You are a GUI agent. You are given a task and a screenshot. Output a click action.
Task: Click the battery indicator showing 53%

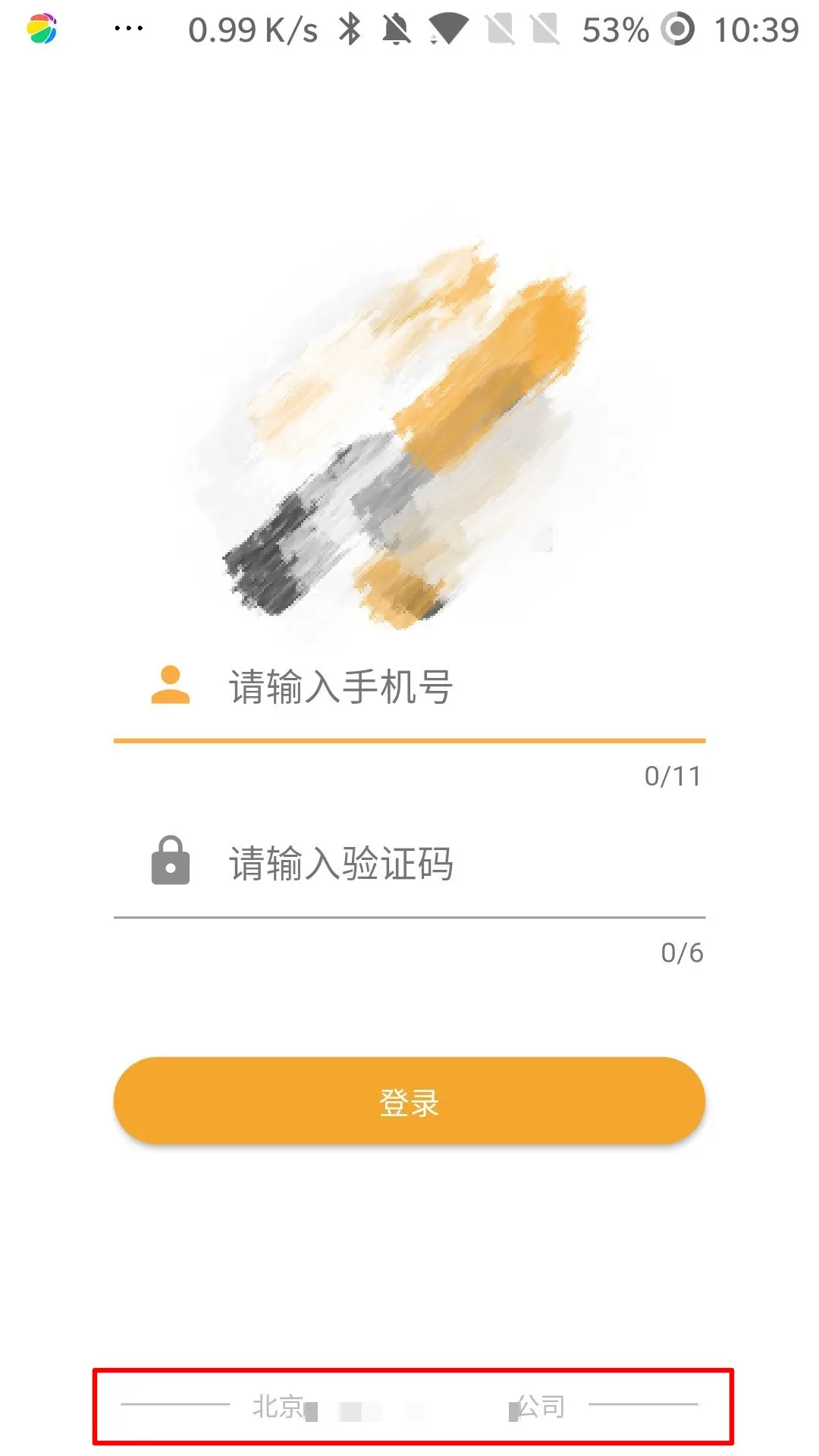[x=614, y=29]
